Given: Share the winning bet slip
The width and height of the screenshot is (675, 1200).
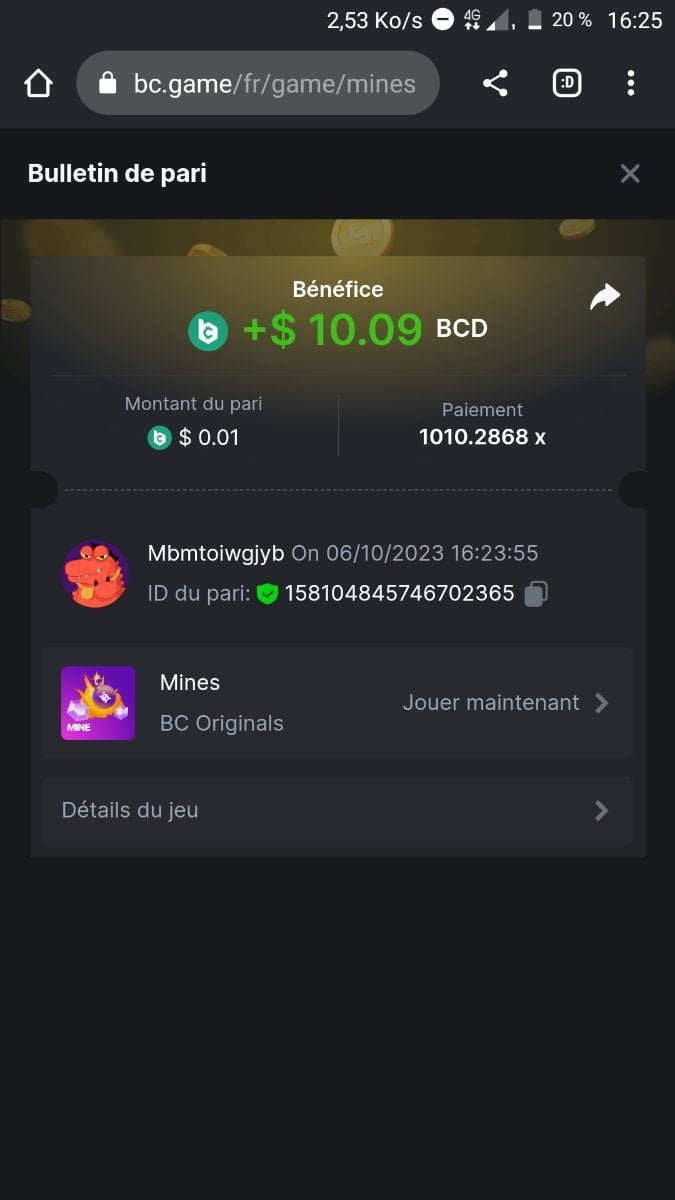Looking at the screenshot, I should 605,297.
